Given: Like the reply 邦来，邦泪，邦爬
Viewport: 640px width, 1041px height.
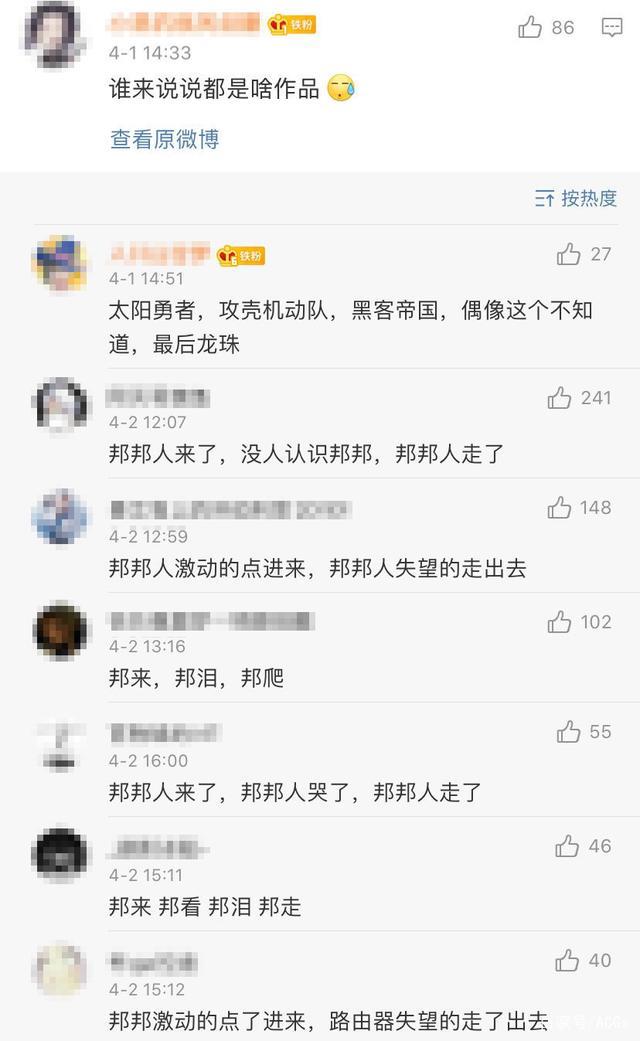Looking at the screenshot, I should [x=560, y=622].
